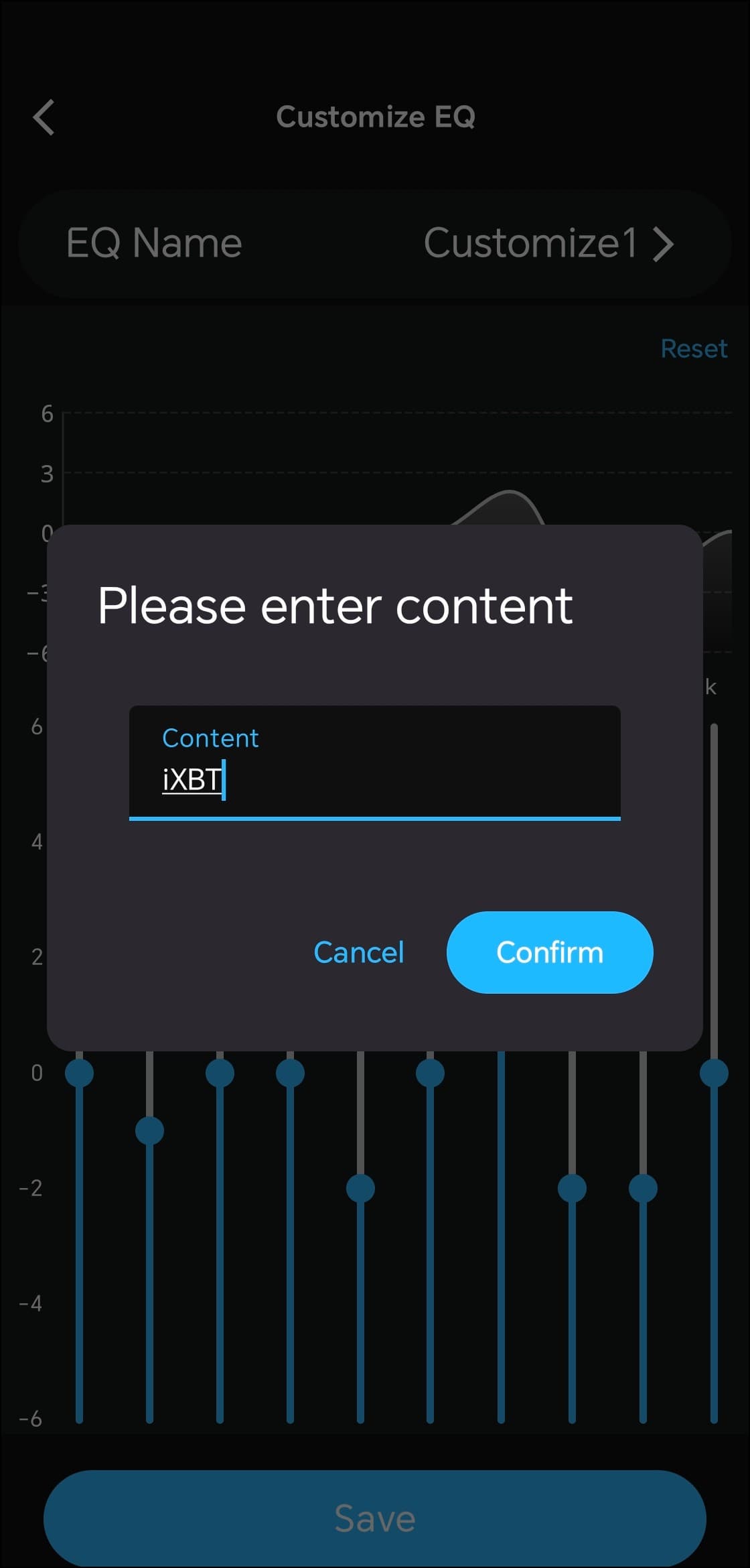Tap the Content text field with iXBT
The width and height of the screenshot is (750, 1568).
pyautogui.click(x=374, y=764)
